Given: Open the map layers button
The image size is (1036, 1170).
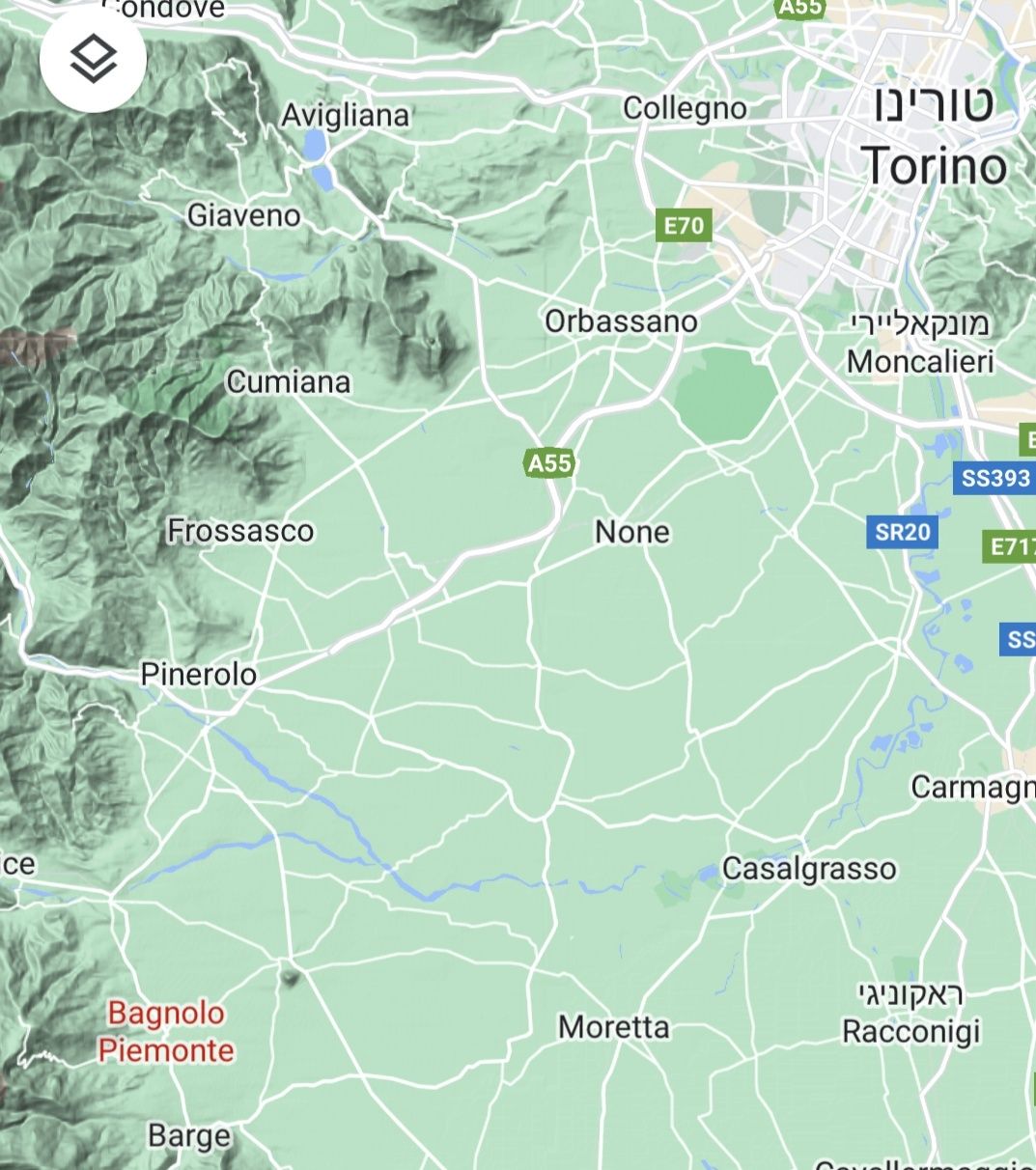Looking at the screenshot, I should click(94, 60).
